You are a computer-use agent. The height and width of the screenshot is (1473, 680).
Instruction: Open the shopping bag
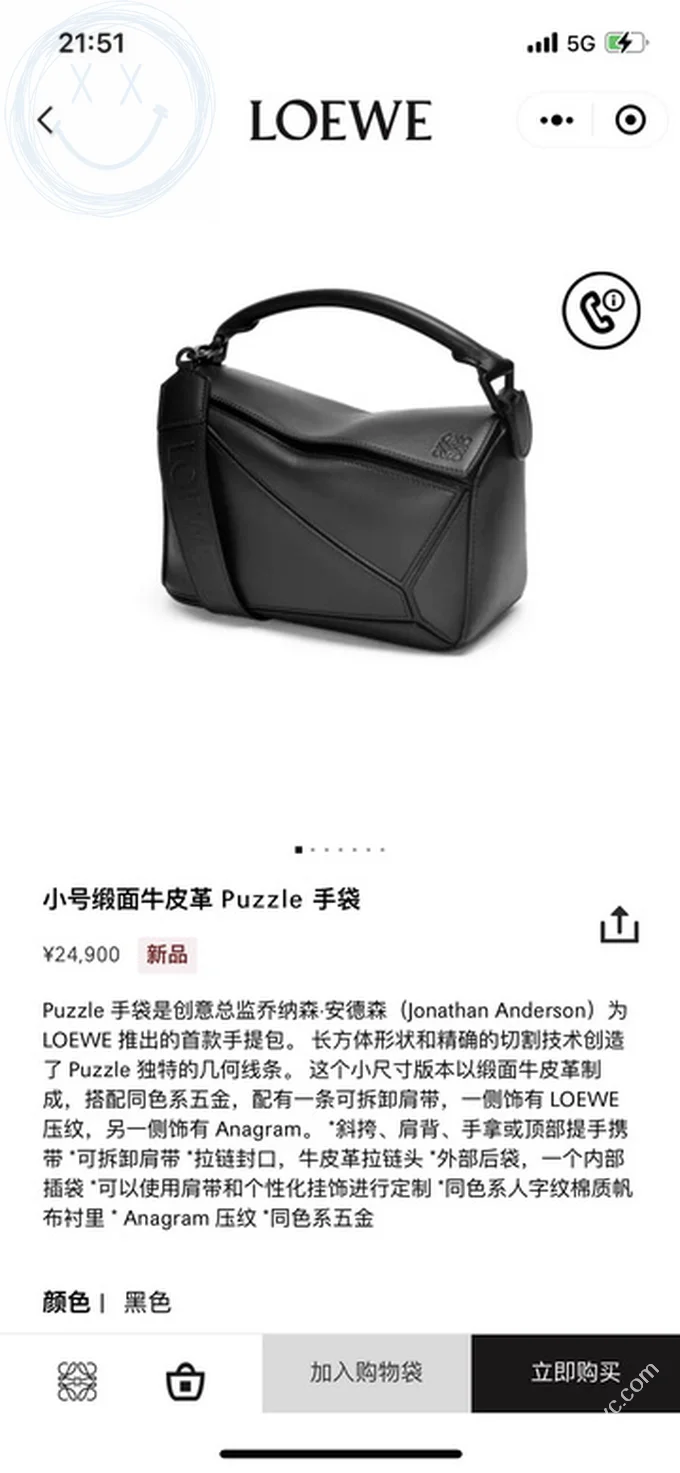[x=185, y=1382]
